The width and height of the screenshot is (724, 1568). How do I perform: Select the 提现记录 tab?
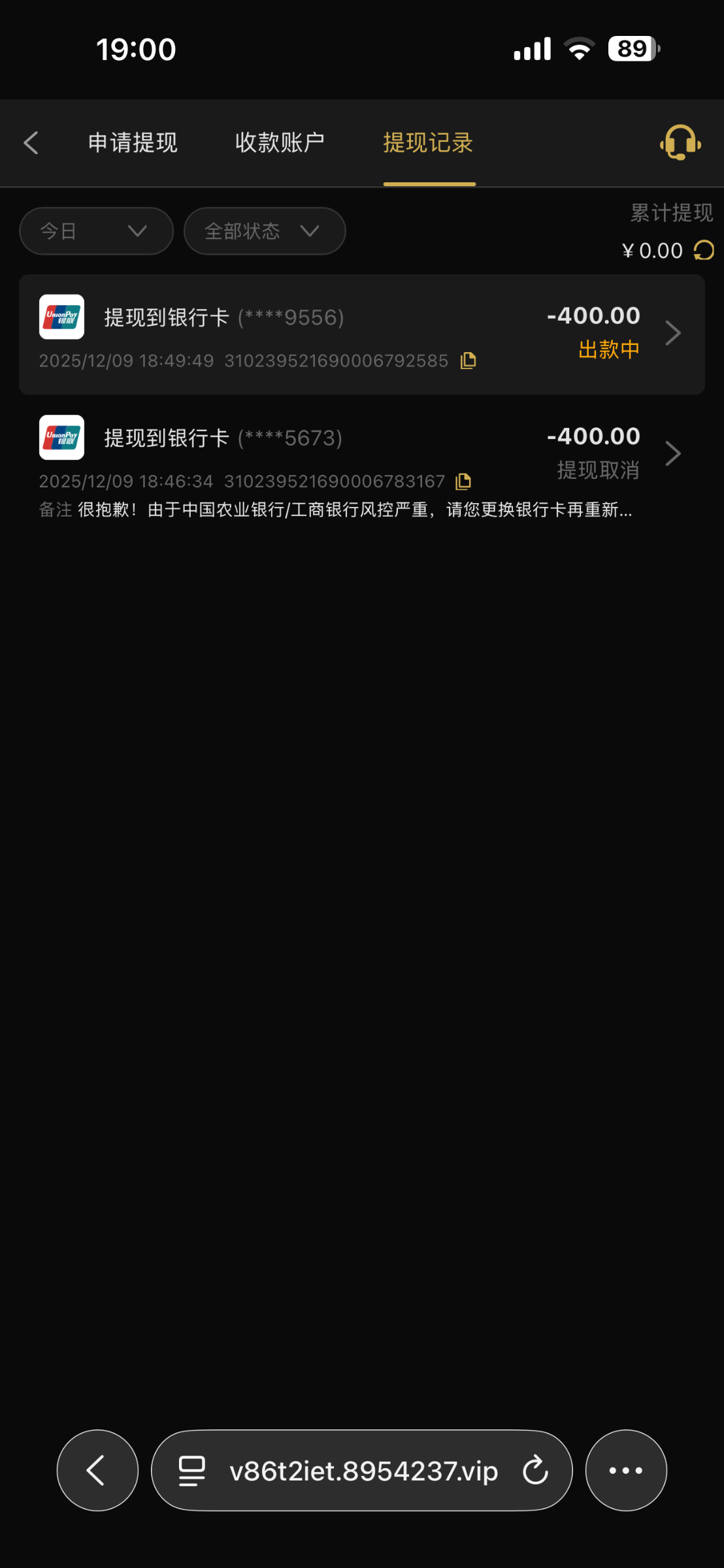(x=428, y=142)
